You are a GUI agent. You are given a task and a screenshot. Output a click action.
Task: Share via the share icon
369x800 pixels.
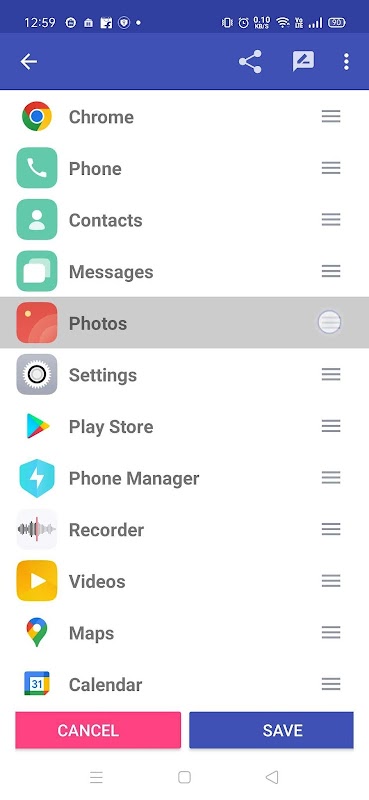(250, 62)
